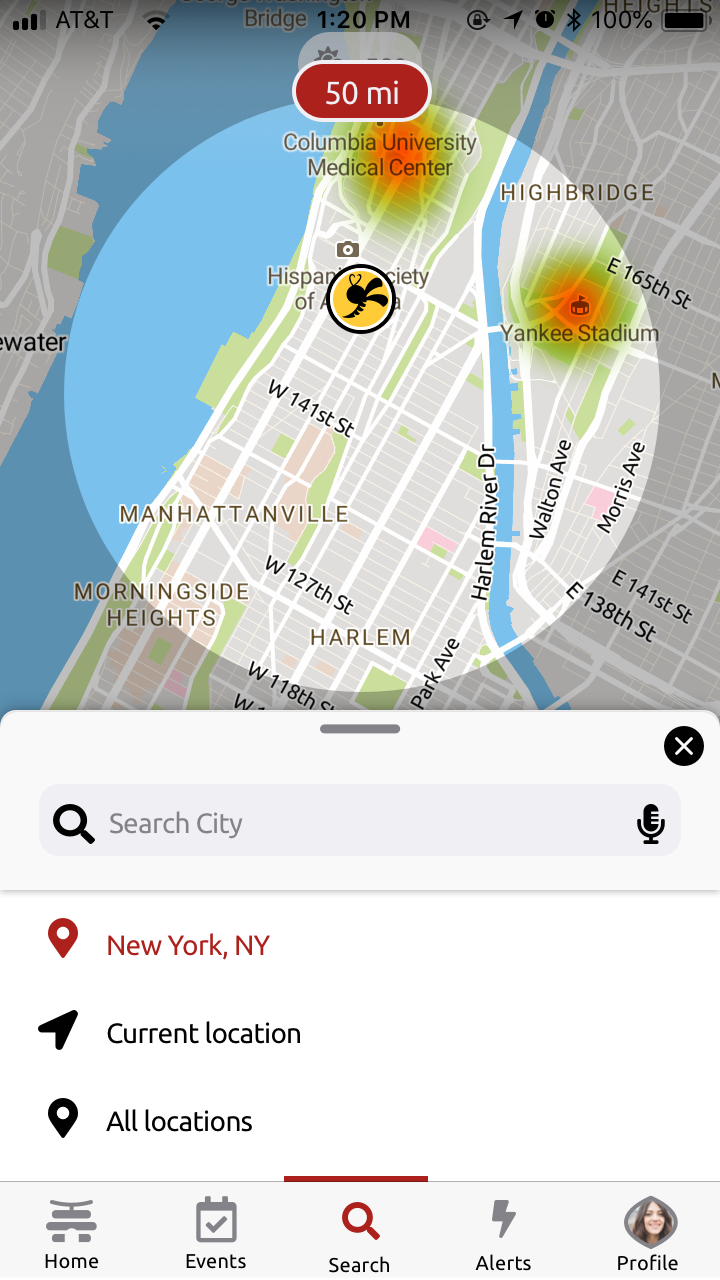Switch to the Events tab
Viewport: 720px width, 1280px height.
(216, 1234)
